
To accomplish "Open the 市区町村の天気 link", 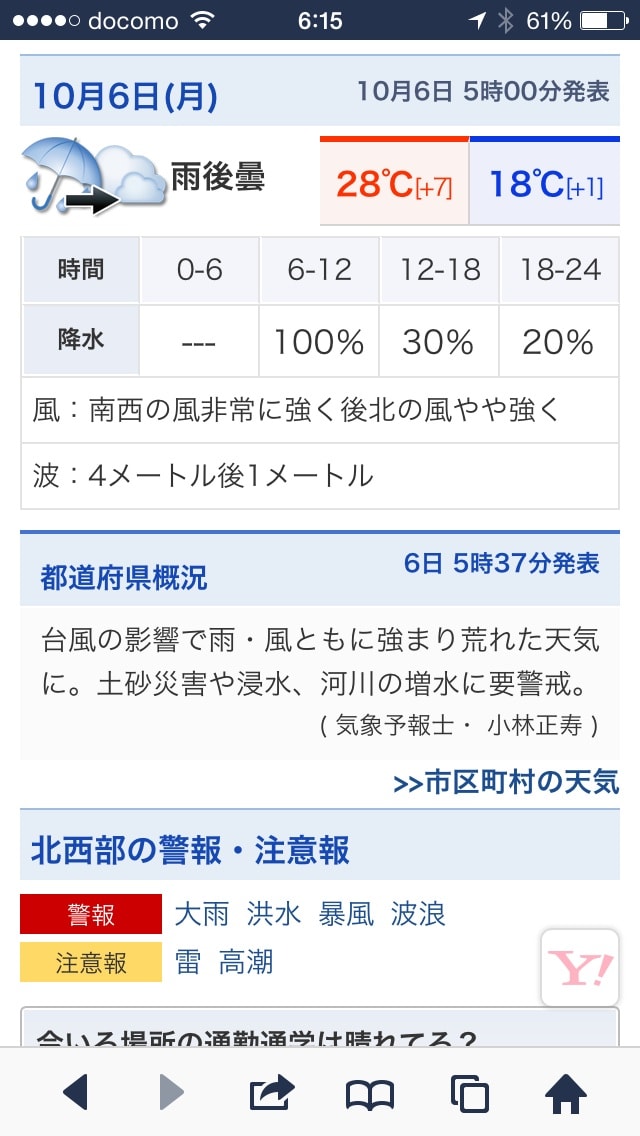I will tap(506, 782).
